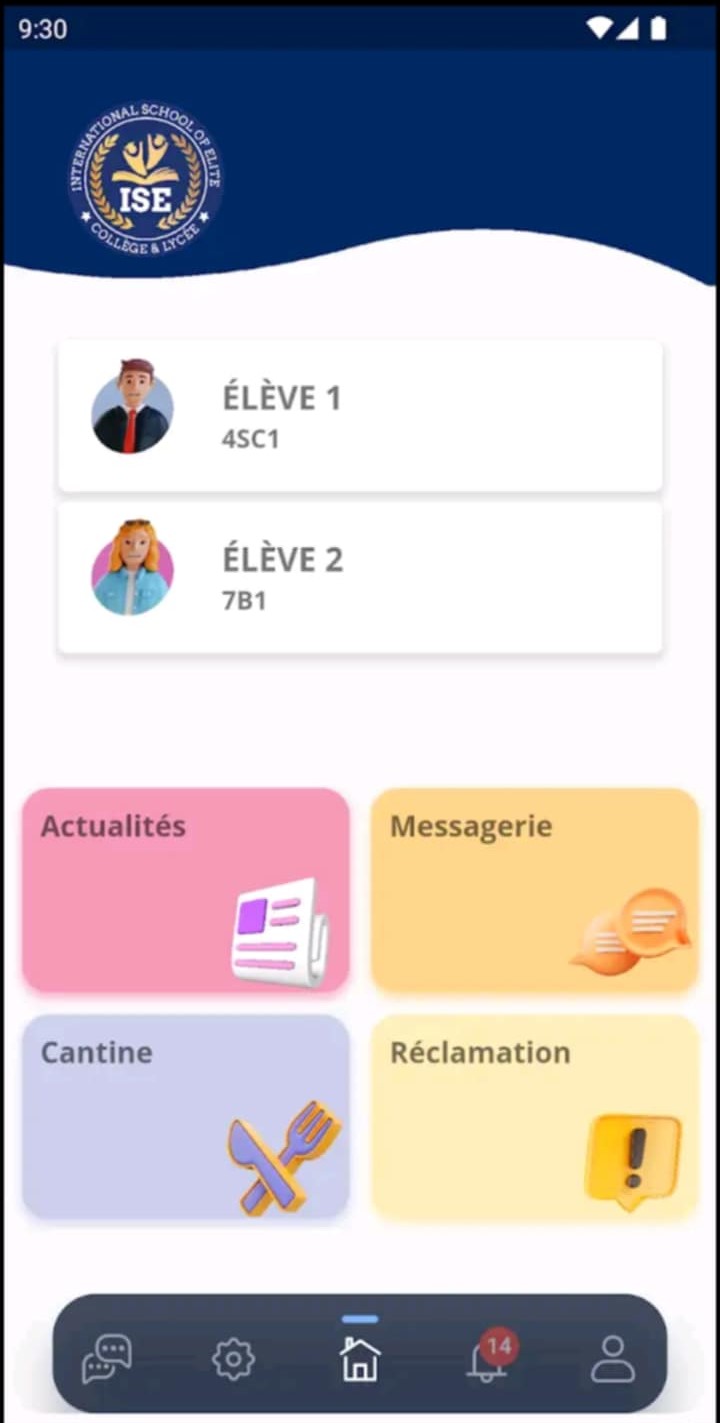The height and width of the screenshot is (1423, 720).
Task: Open the Cantine section
Action: click(x=186, y=1117)
